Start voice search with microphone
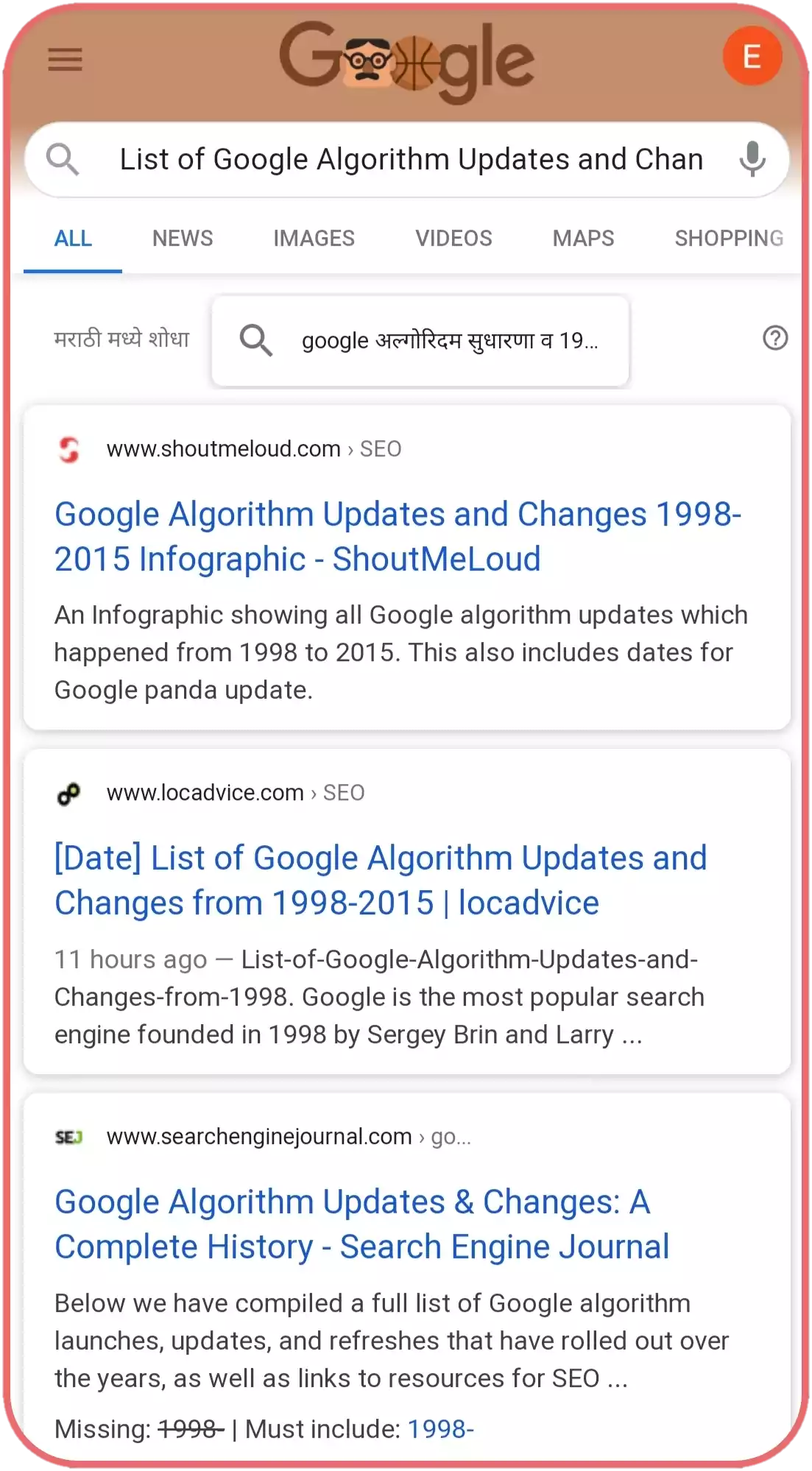 click(x=752, y=159)
